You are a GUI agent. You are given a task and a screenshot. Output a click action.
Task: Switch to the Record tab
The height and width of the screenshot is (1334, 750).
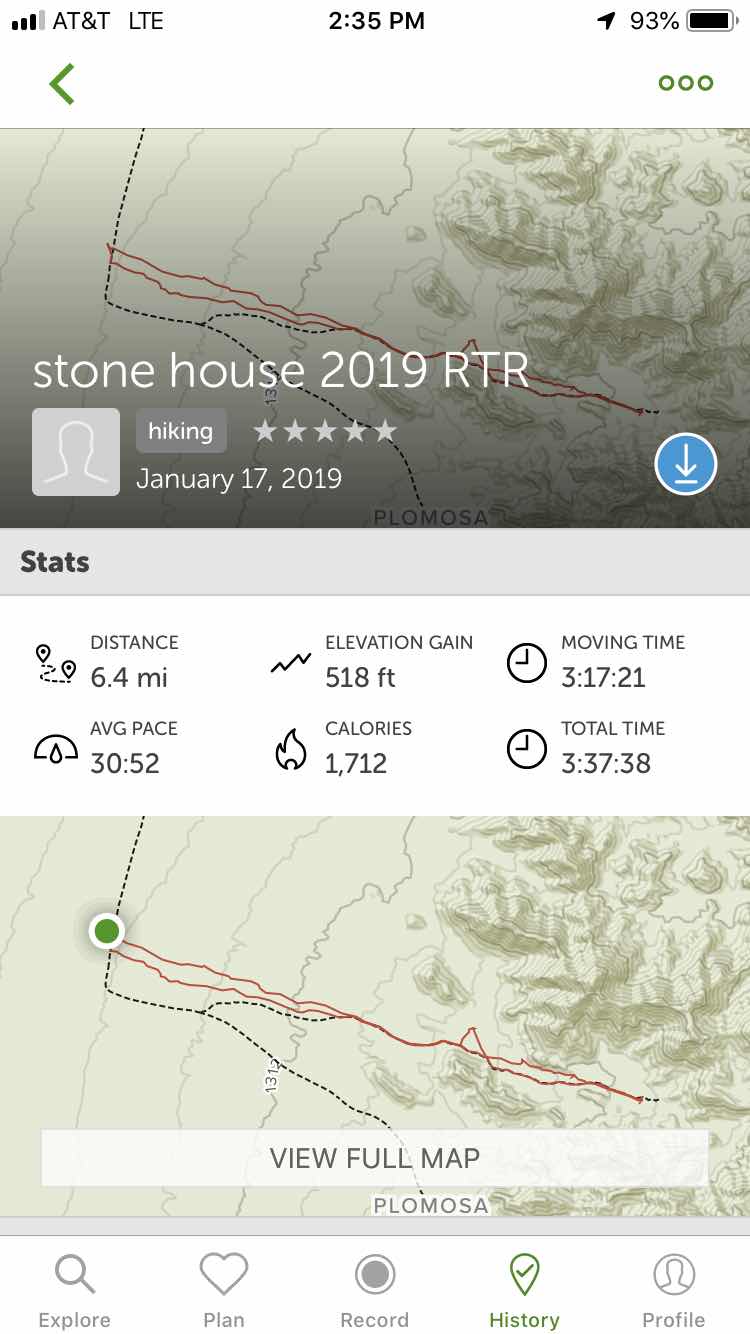375,1290
